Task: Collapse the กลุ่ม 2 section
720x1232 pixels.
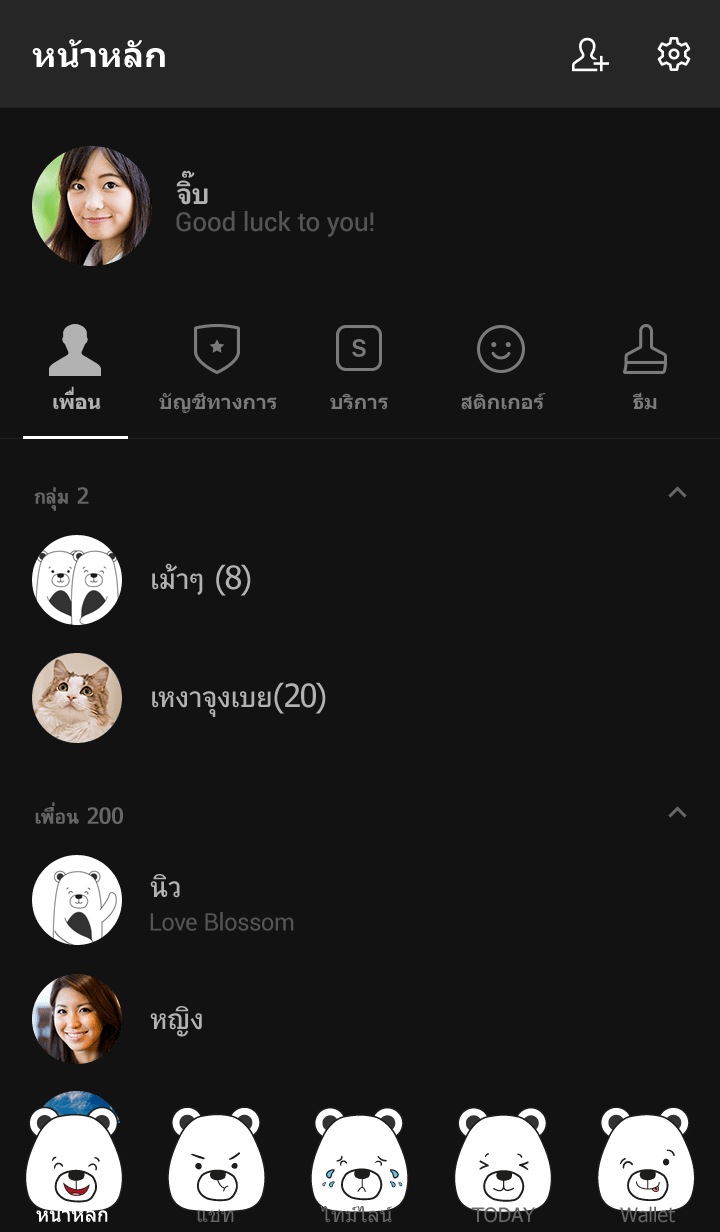Action: [677, 493]
